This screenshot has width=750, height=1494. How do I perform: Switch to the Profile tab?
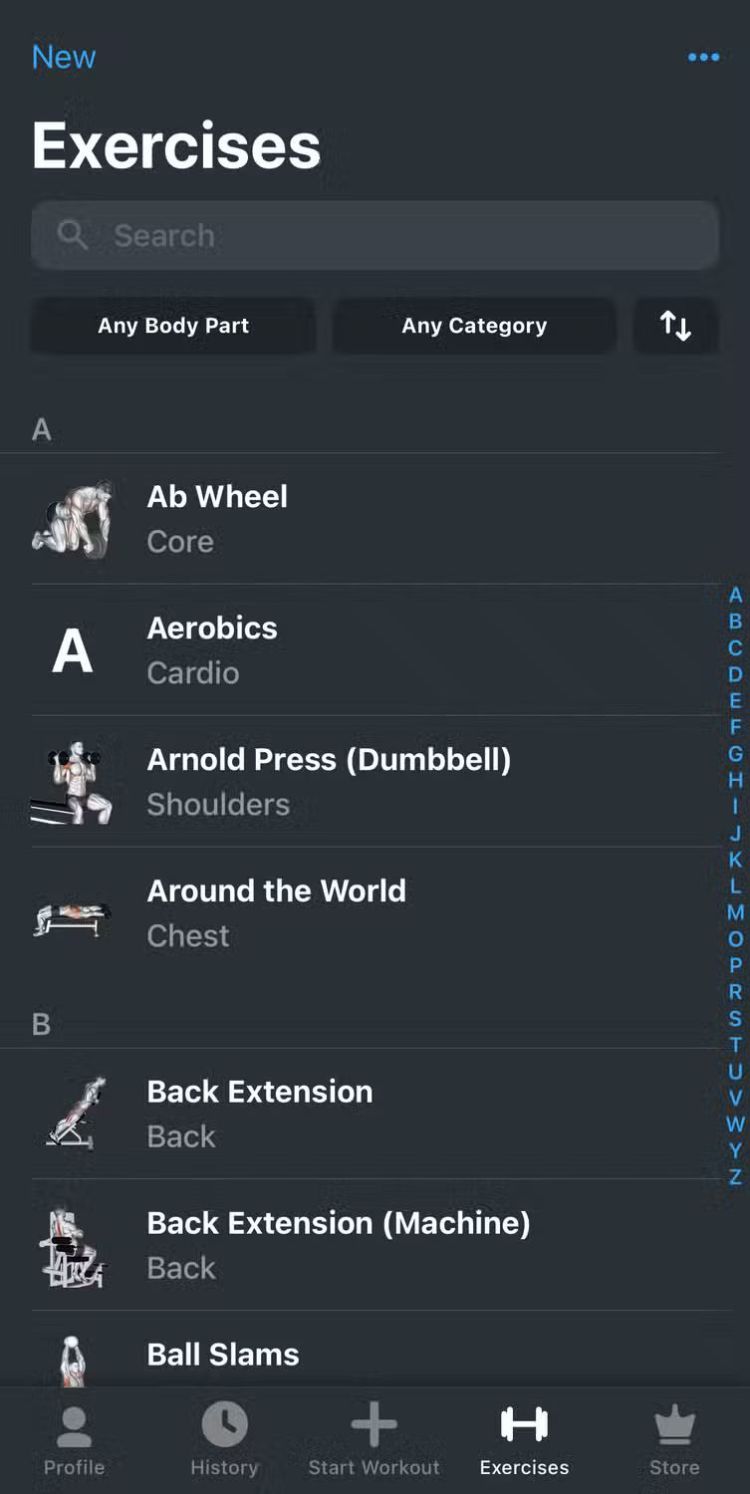pos(74,1440)
